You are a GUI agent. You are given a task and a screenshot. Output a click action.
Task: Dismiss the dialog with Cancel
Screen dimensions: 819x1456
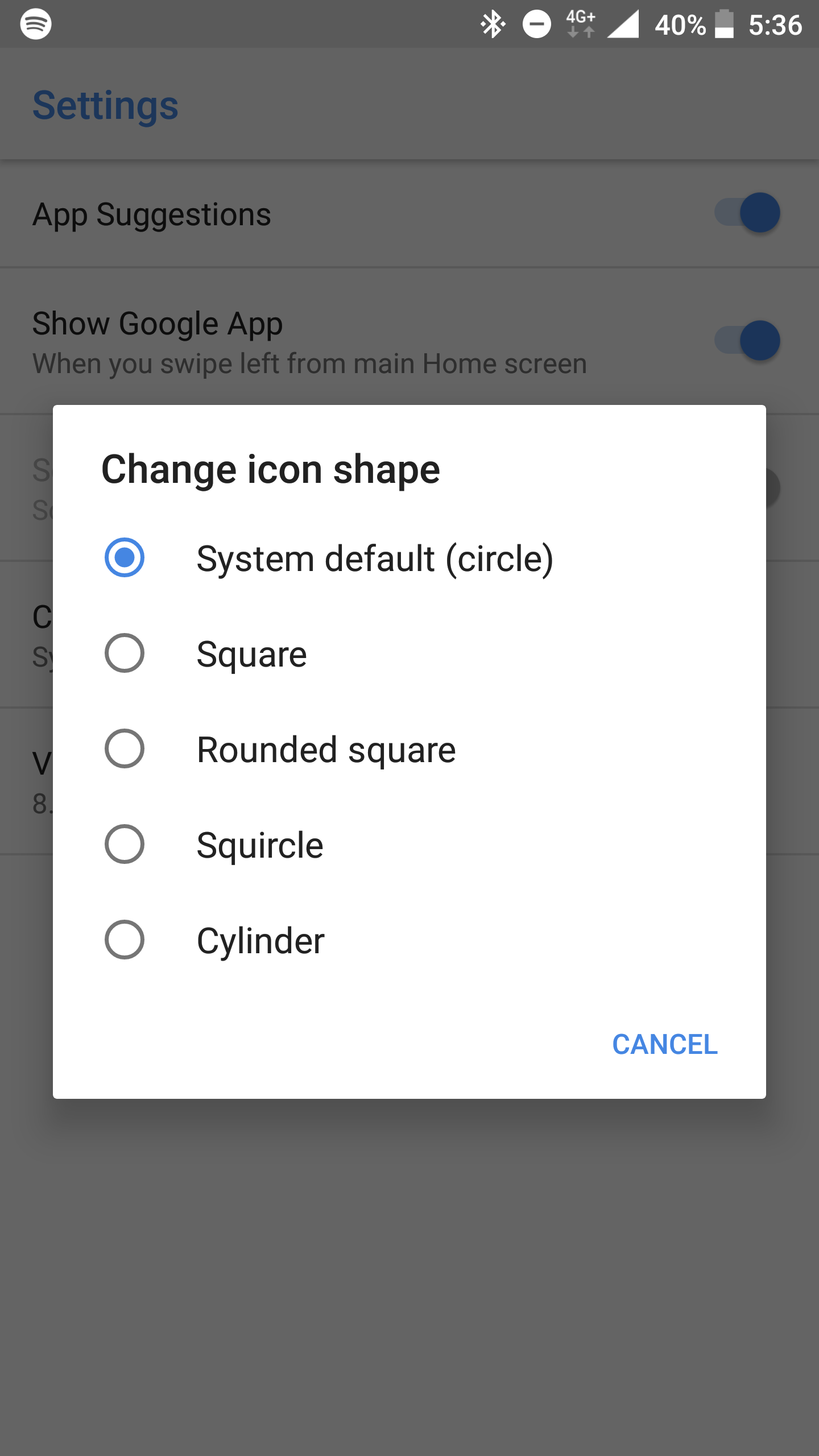[x=665, y=1044]
